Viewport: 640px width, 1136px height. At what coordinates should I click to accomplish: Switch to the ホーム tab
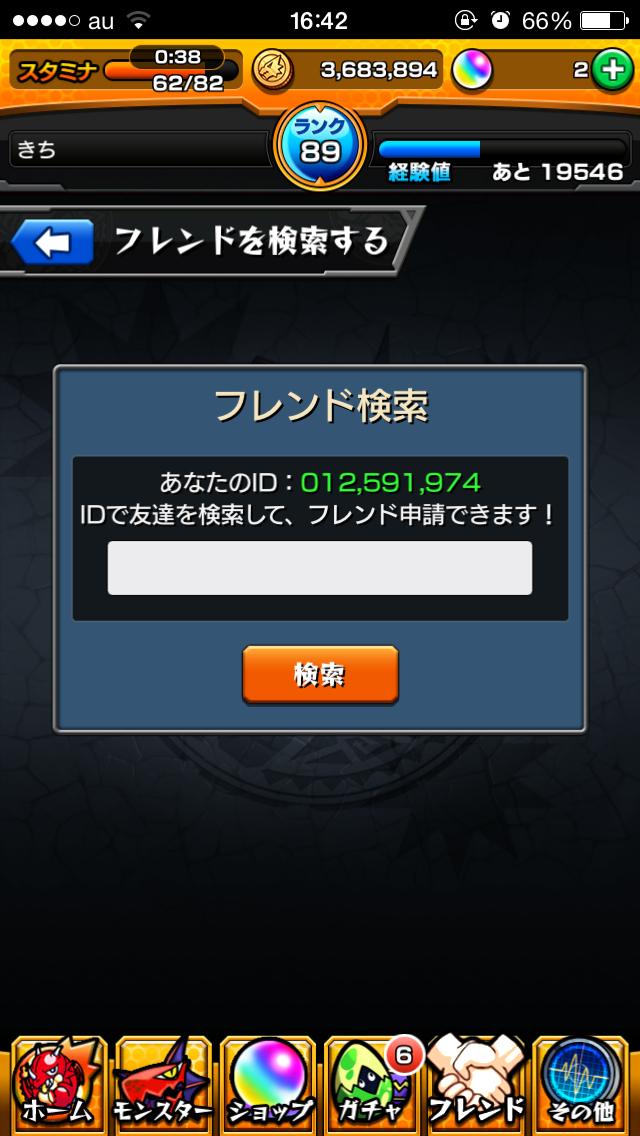[58, 1084]
